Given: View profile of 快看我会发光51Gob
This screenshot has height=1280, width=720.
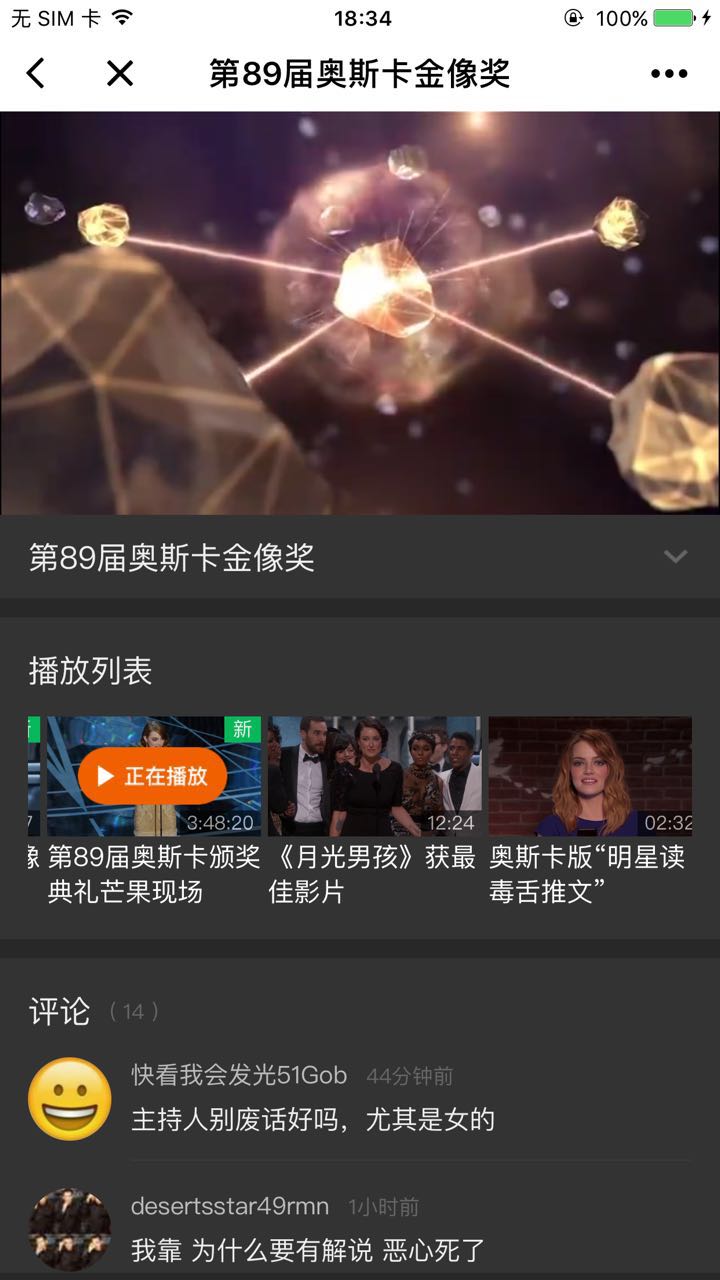Looking at the screenshot, I should click(x=69, y=1098).
